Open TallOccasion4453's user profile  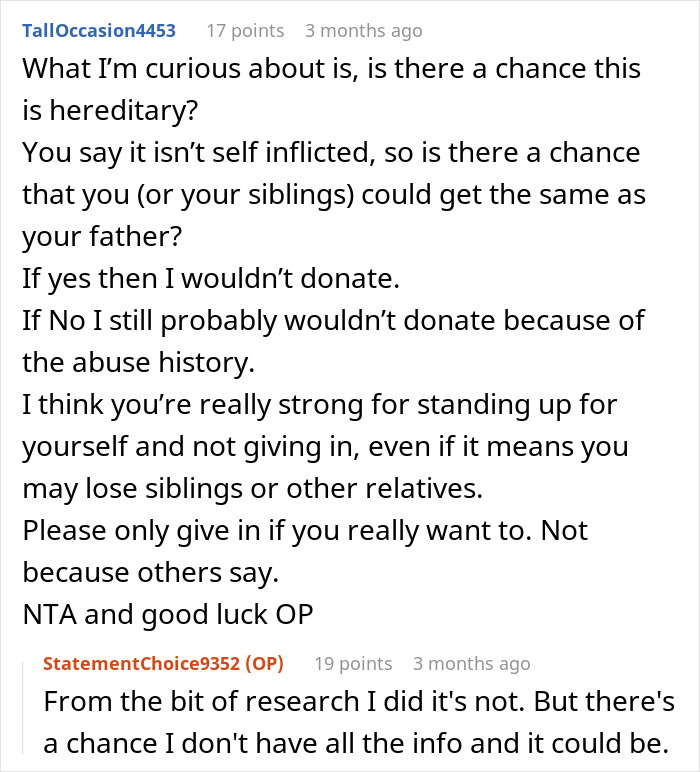point(99,31)
